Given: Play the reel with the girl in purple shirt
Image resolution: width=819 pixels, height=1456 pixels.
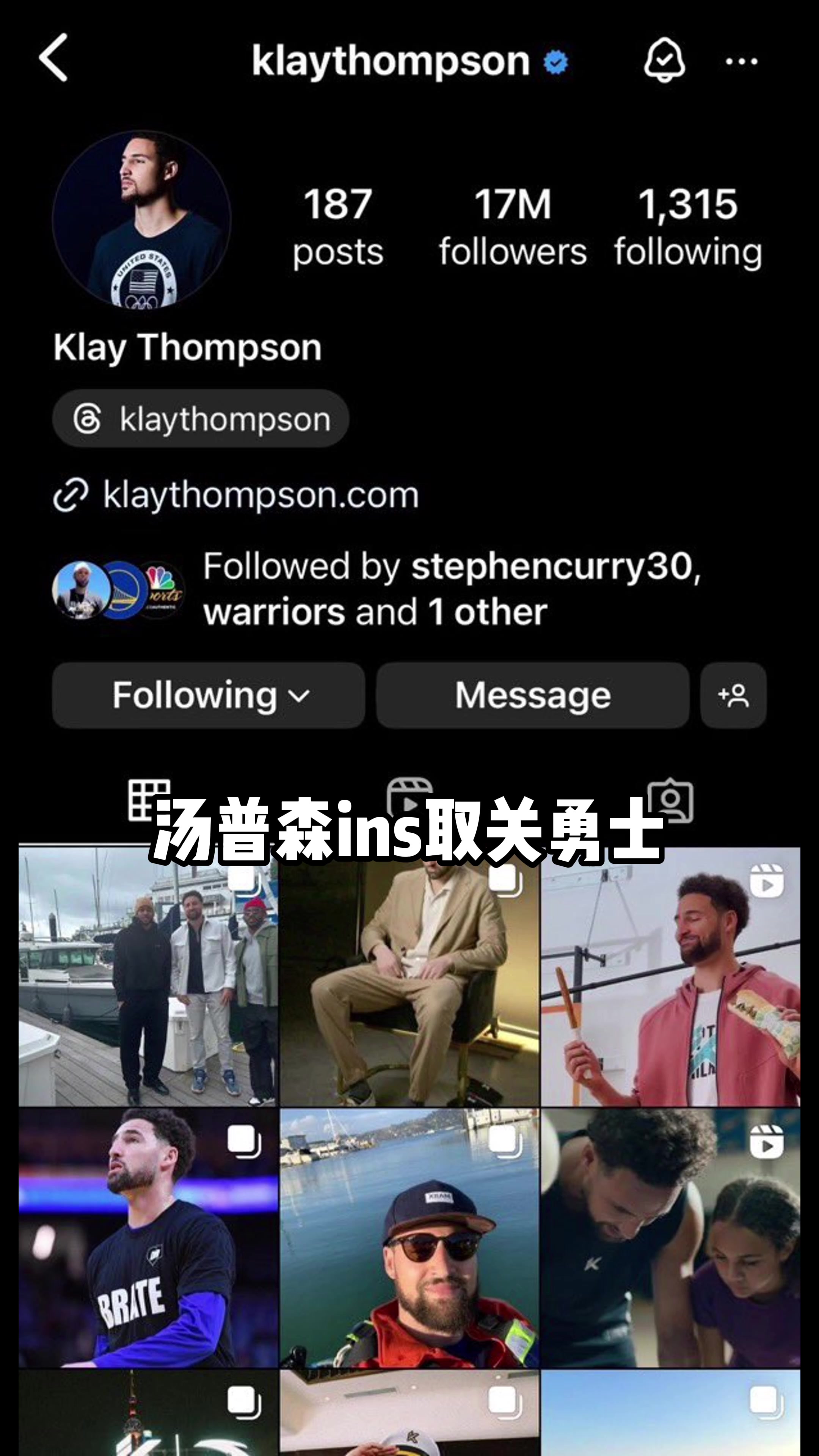Looking at the screenshot, I should coord(670,1238).
